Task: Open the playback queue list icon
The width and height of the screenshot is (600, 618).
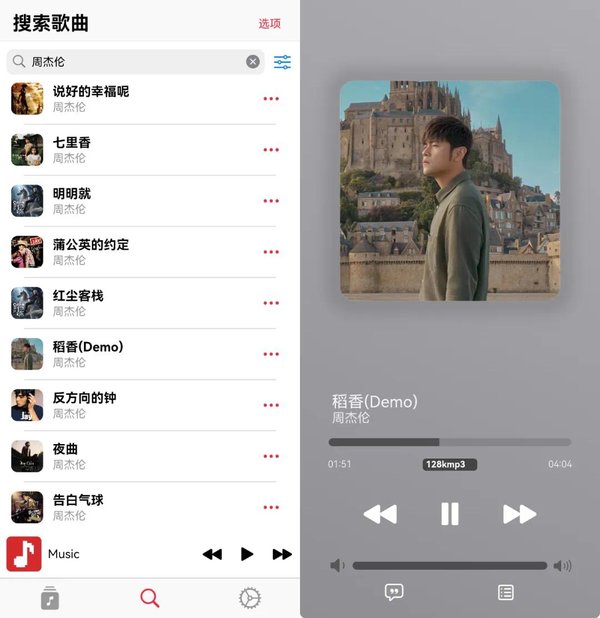Action: (x=506, y=592)
